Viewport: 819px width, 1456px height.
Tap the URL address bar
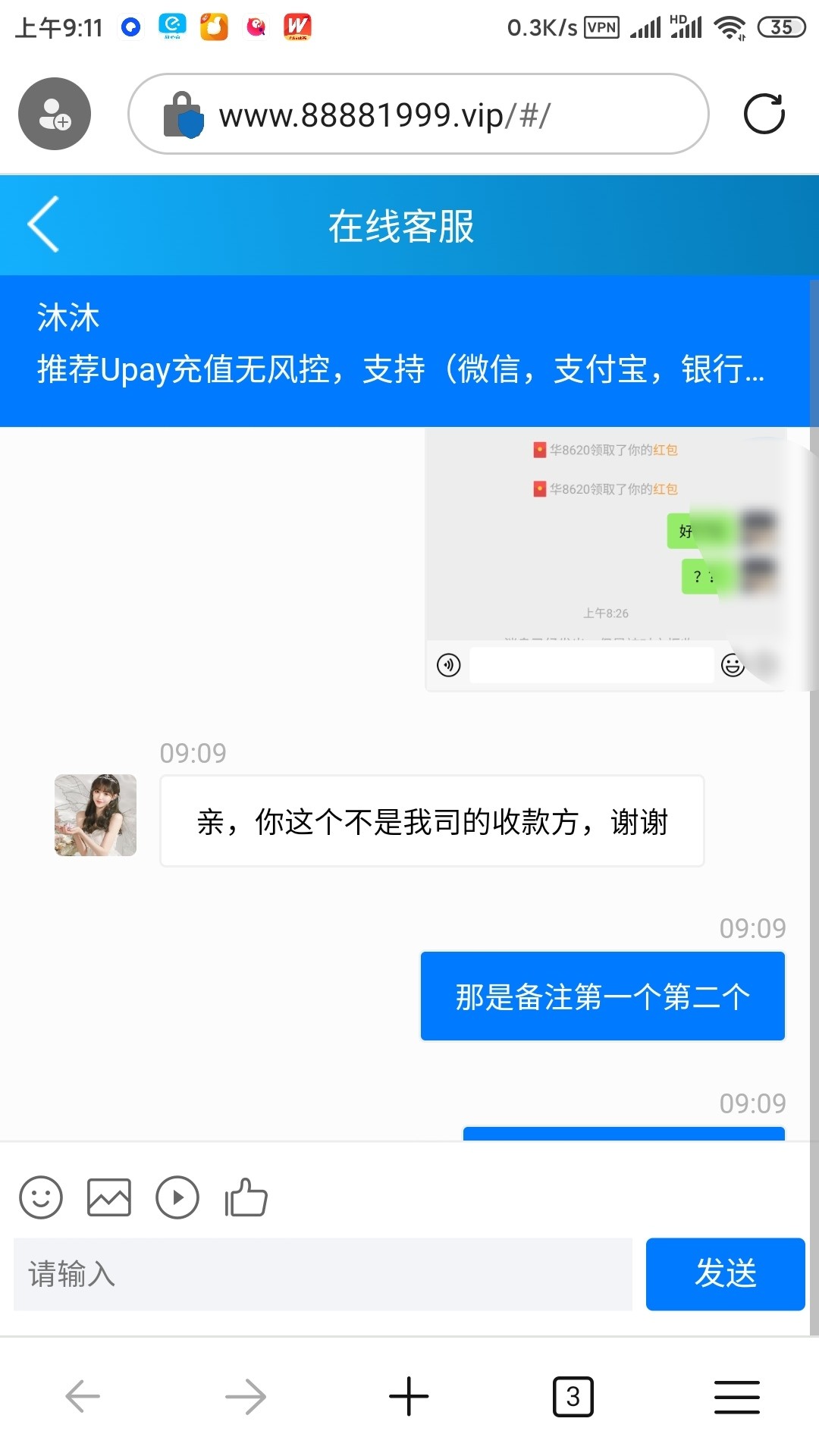pos(418,115)
